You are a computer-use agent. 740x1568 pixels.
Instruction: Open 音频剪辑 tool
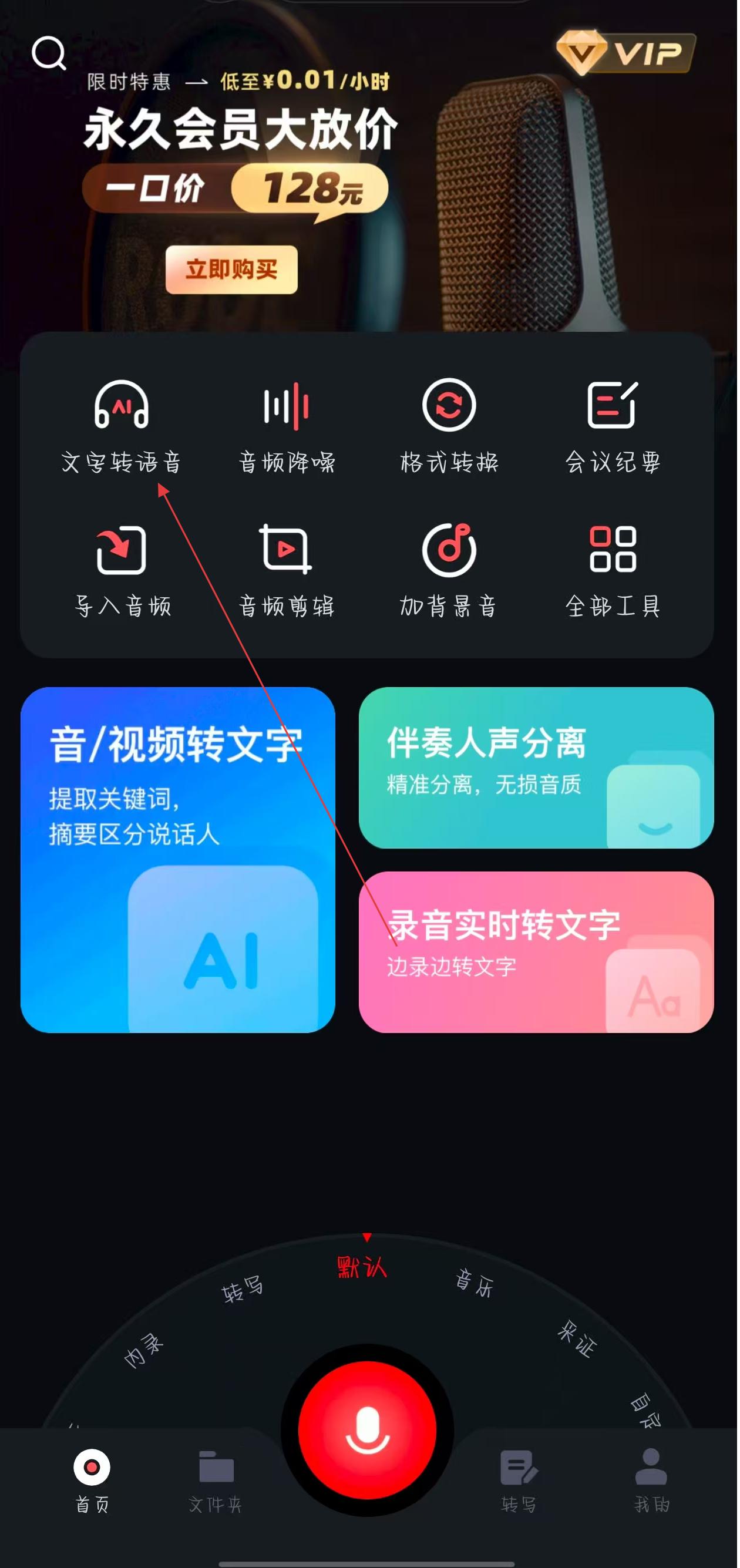tap(286, 570)
